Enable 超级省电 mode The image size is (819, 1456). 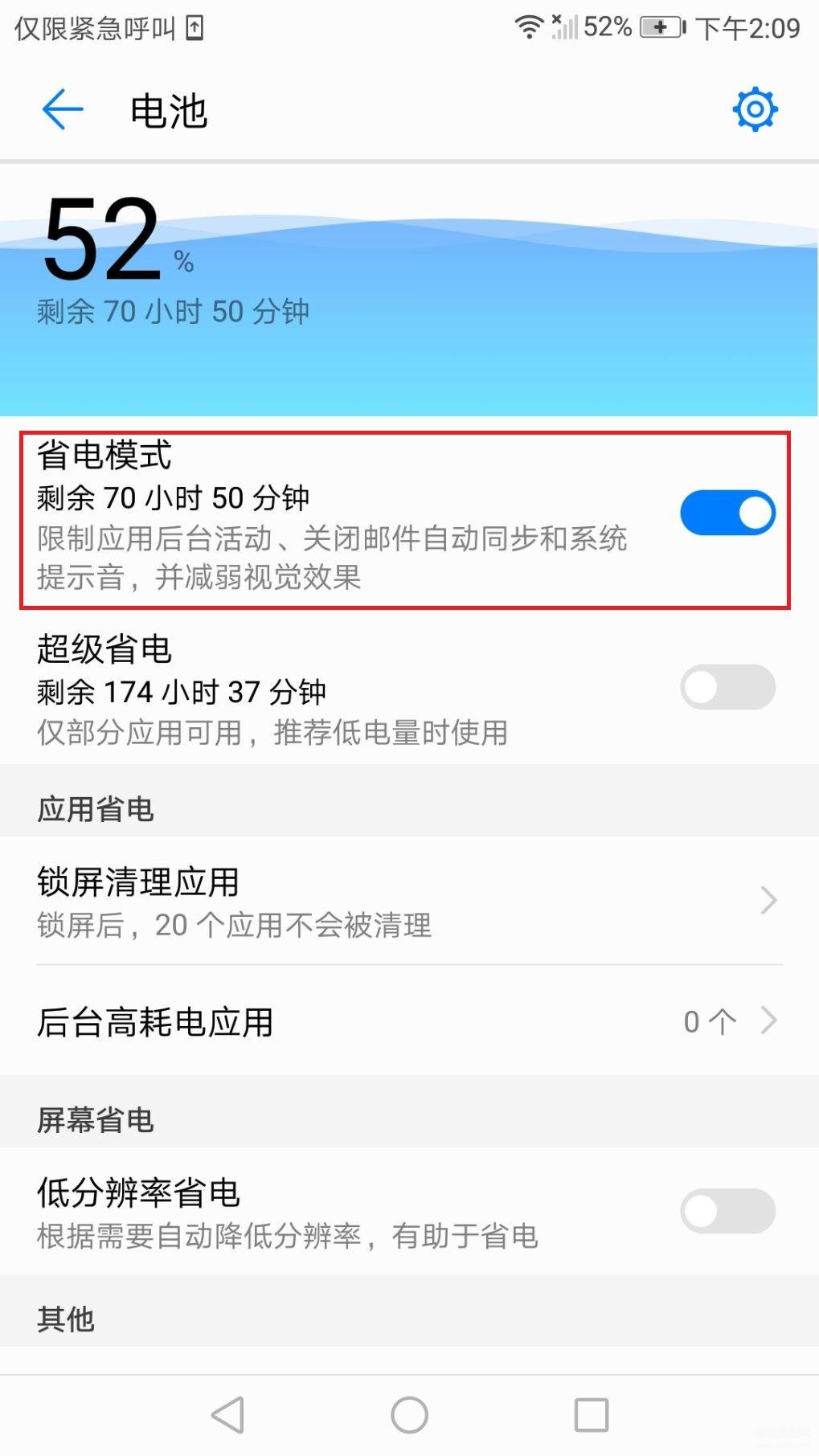[727, 687]
